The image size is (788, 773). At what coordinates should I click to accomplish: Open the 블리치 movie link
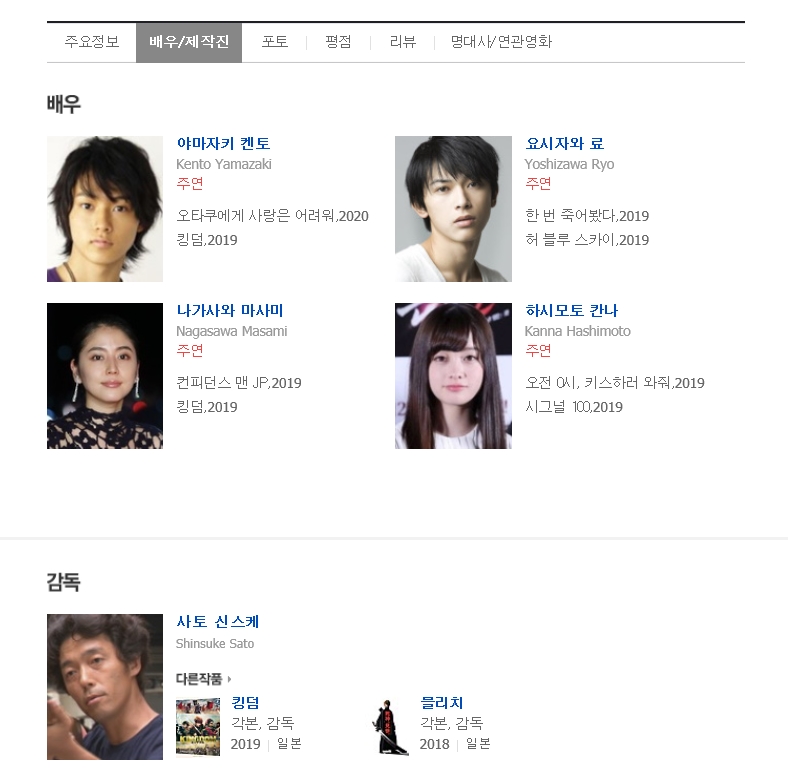click(x=441, y=703)
